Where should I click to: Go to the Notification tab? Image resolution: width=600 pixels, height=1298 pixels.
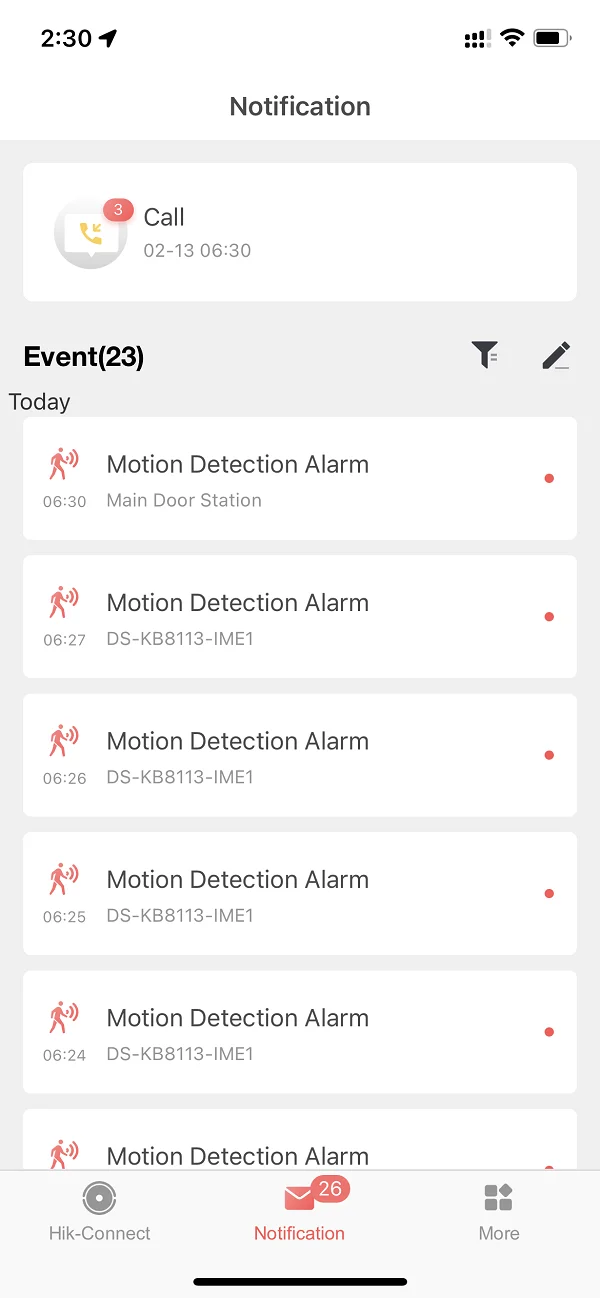pos(300,1211)
